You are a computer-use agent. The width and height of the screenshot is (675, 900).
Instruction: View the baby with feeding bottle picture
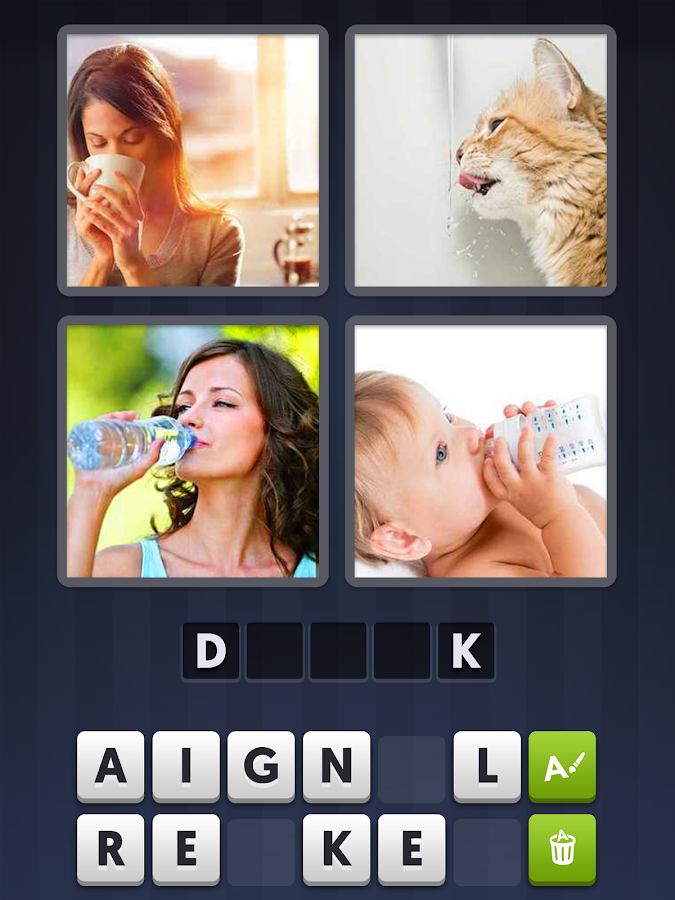481,451
